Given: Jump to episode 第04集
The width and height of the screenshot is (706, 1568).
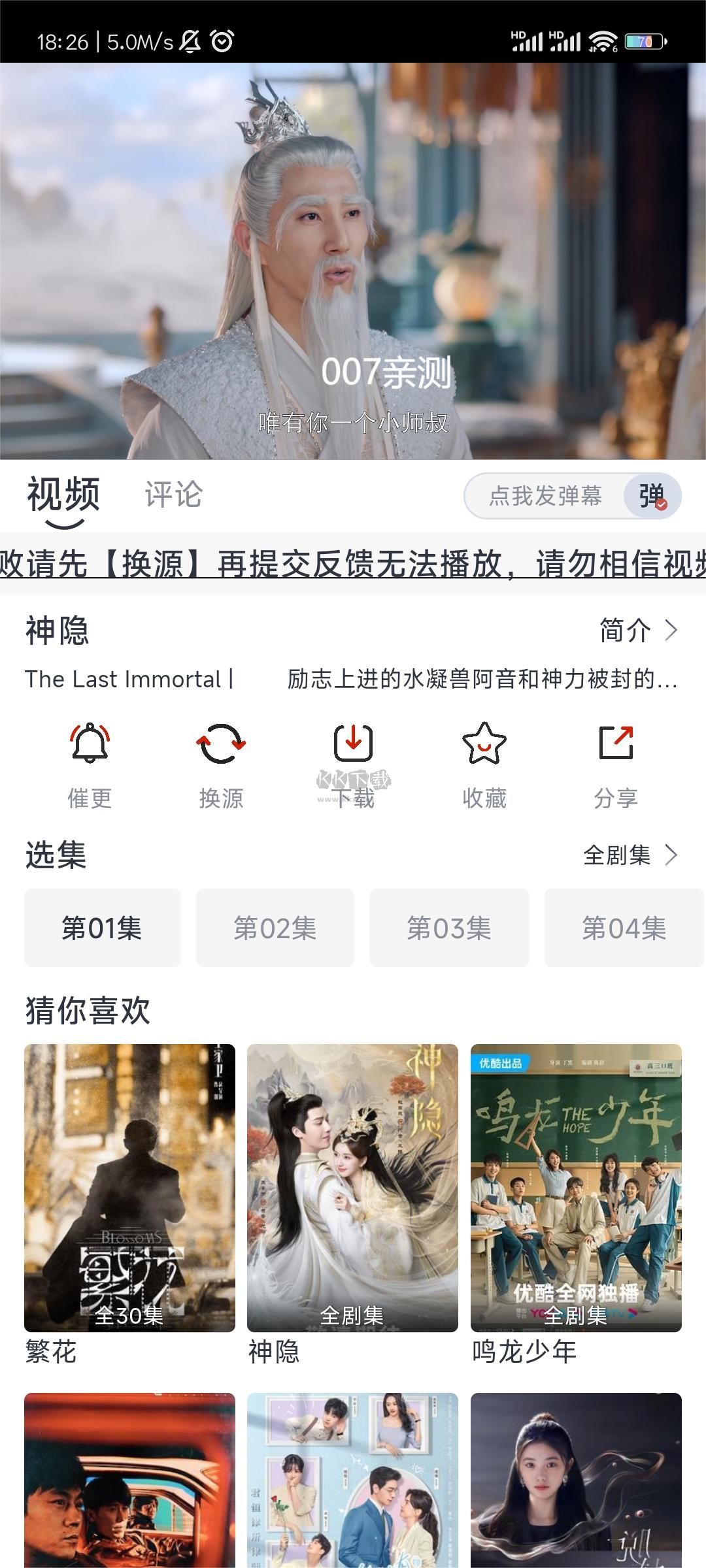Looking at the screenshot, I should click(624, 928).
